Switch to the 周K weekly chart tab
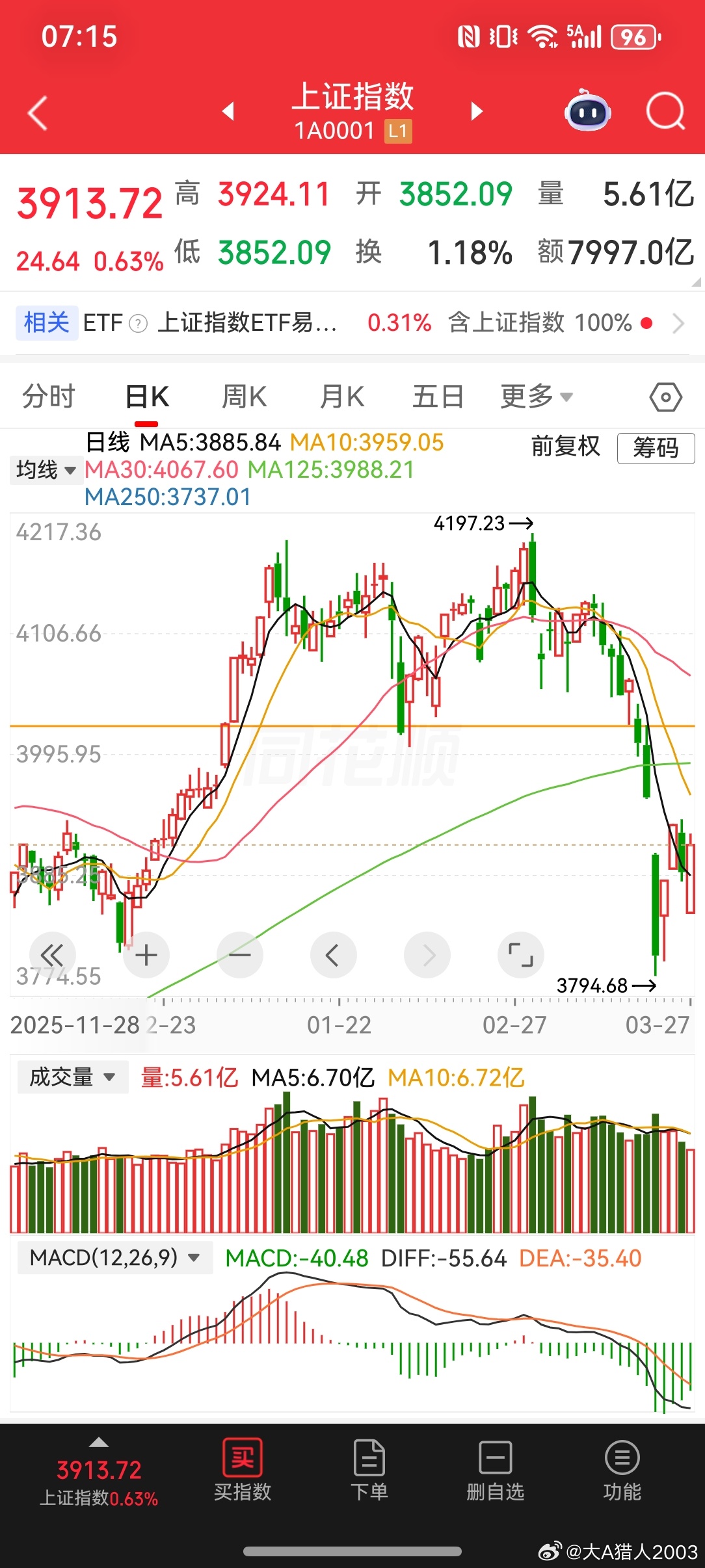Screen dimensions: 705x1568 [x=243, y=396]
